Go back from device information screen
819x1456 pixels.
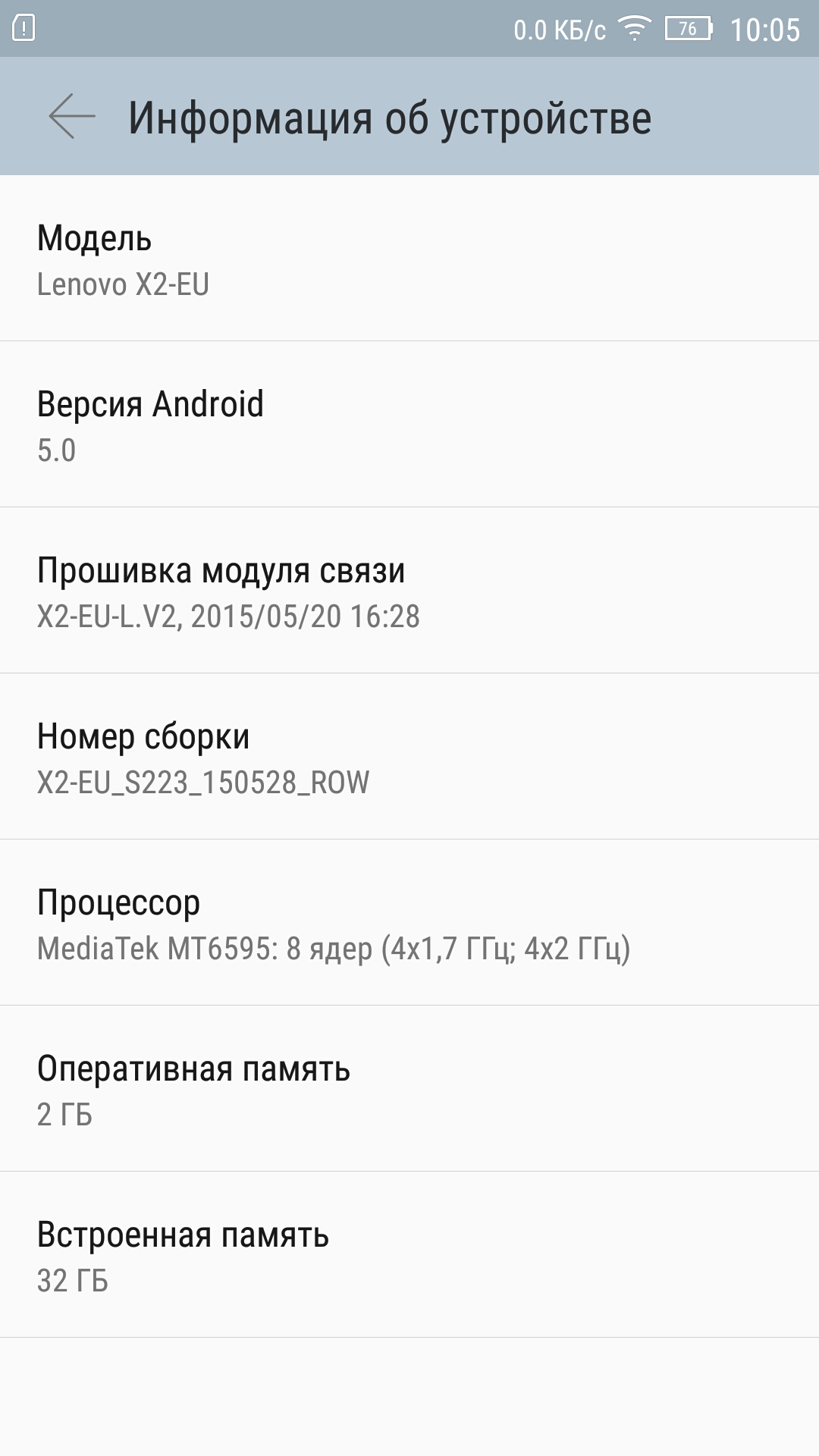pyautogui.click(x=72, y=117)
